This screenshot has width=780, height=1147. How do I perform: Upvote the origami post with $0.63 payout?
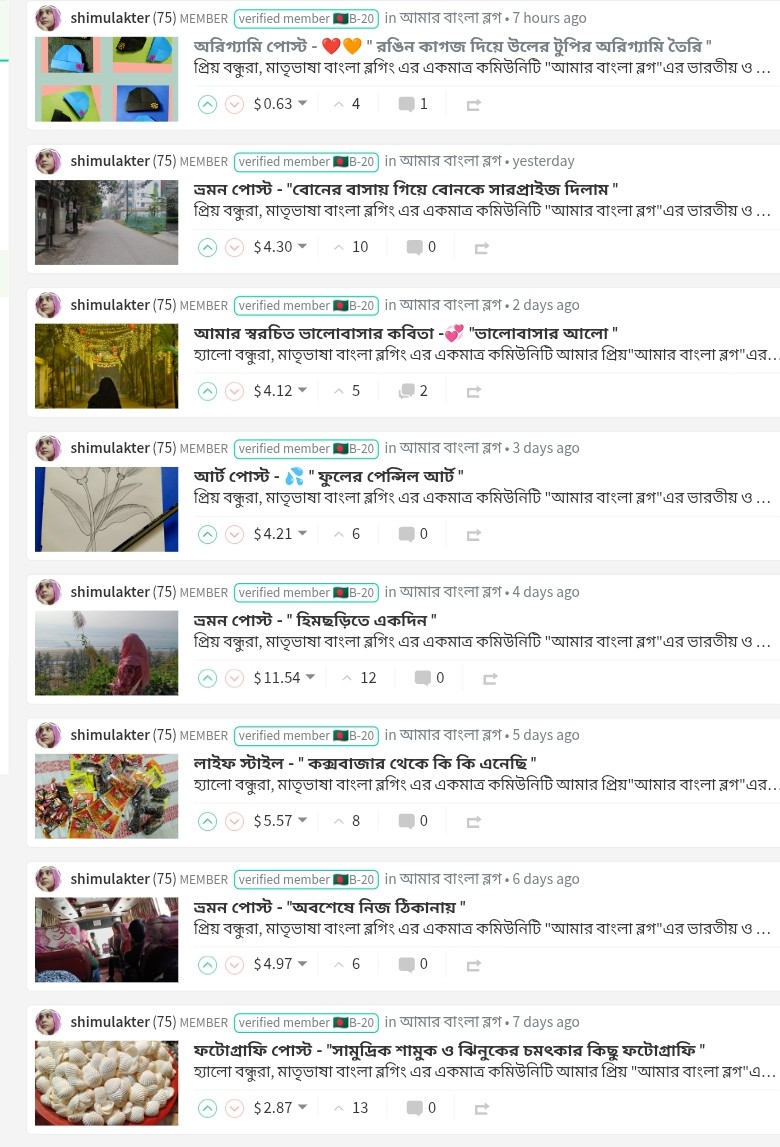click(207, 104)
